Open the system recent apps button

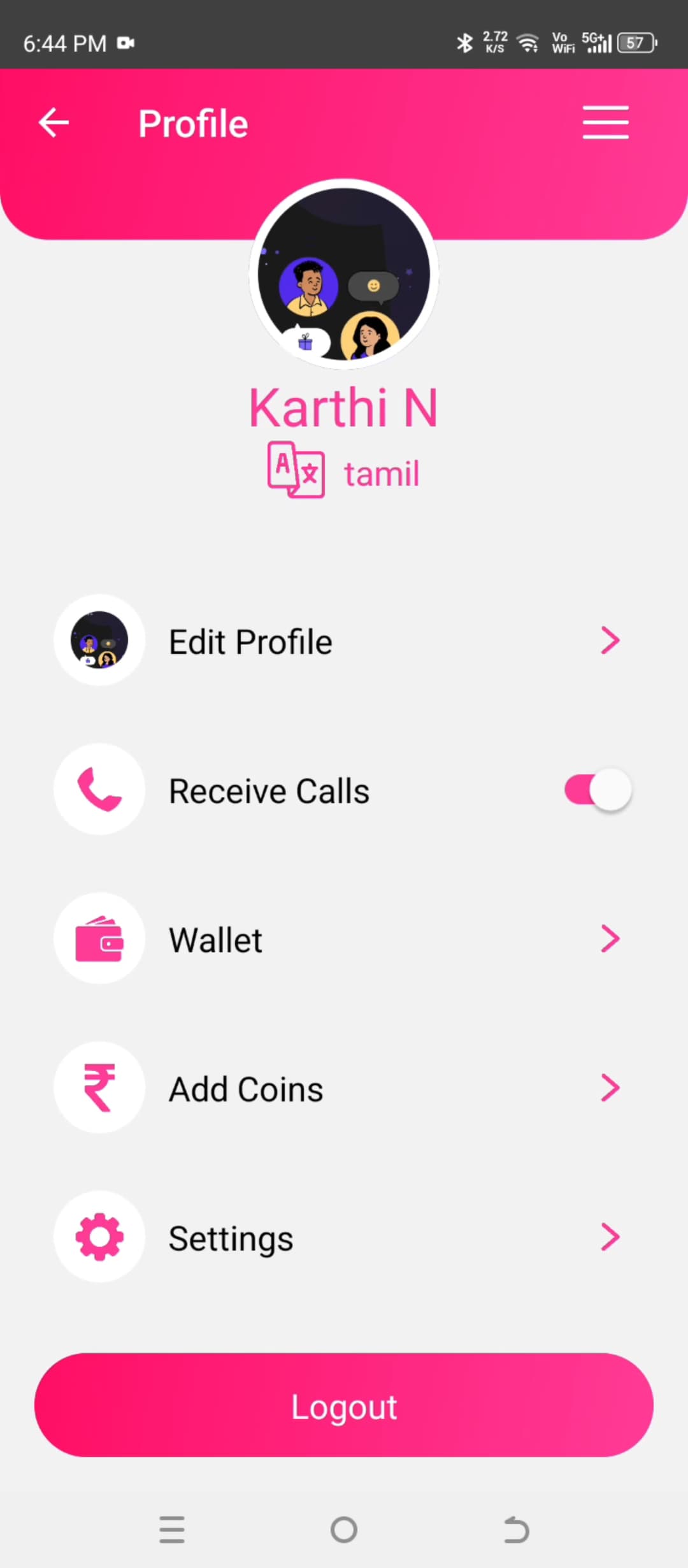pyautogui.click(x=172, y=1530)
